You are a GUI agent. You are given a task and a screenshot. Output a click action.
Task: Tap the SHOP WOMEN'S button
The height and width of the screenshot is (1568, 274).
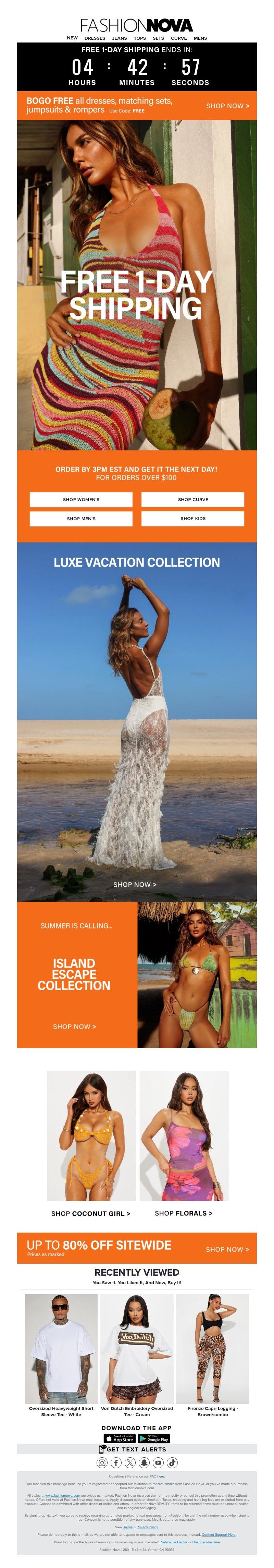click(81, 499)
